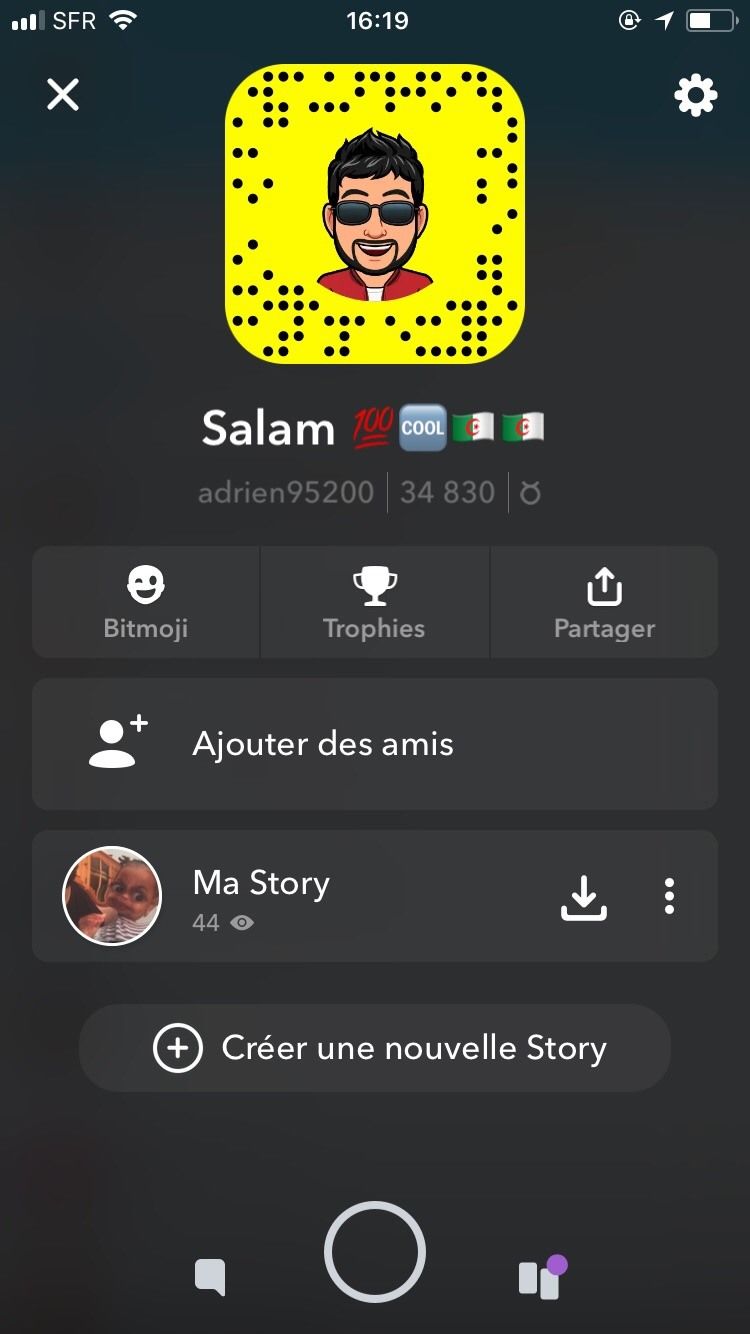Open the chat screen icon
Screen dimensions: 750x1334
[x=210, y=1277]
